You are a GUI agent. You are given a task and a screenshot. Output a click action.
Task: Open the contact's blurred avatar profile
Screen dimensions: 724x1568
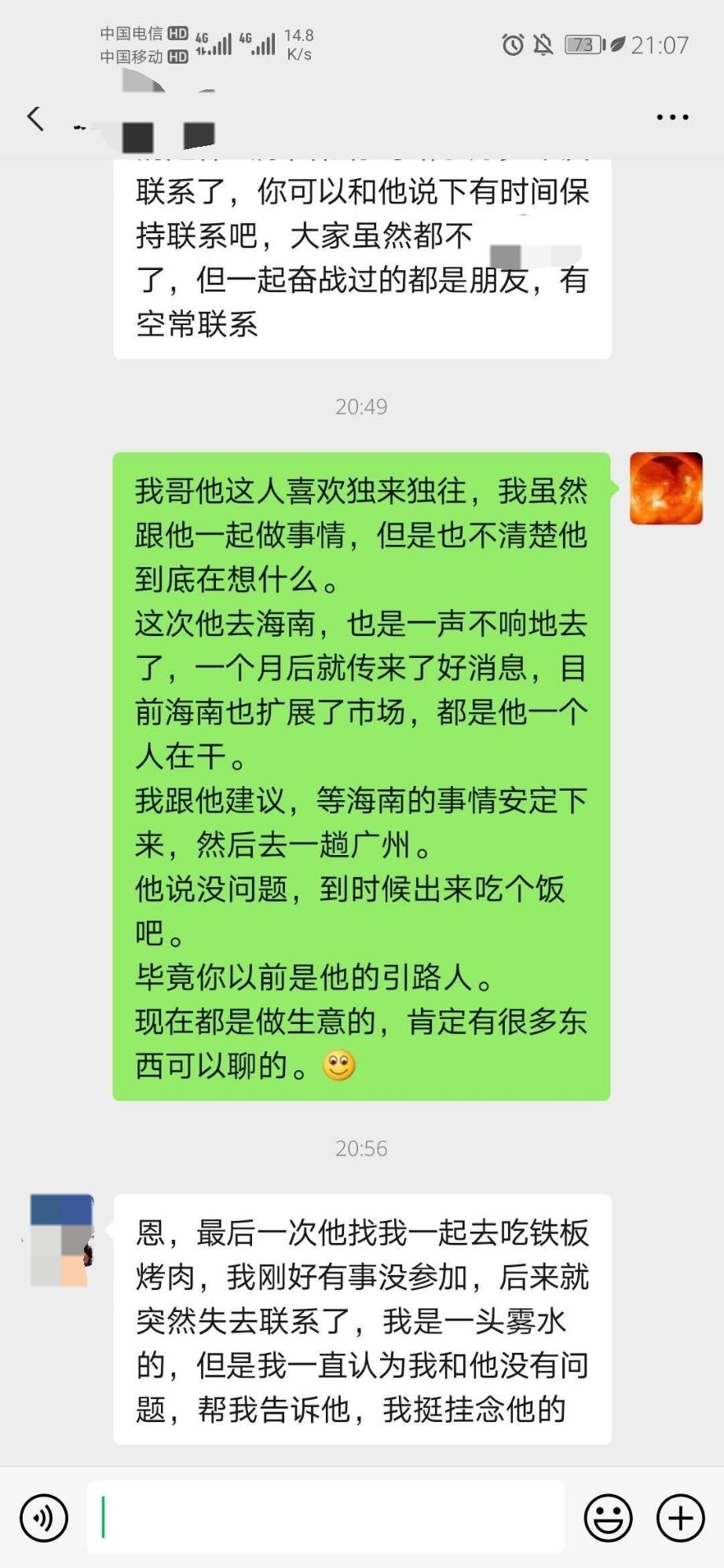point(62,1240)
